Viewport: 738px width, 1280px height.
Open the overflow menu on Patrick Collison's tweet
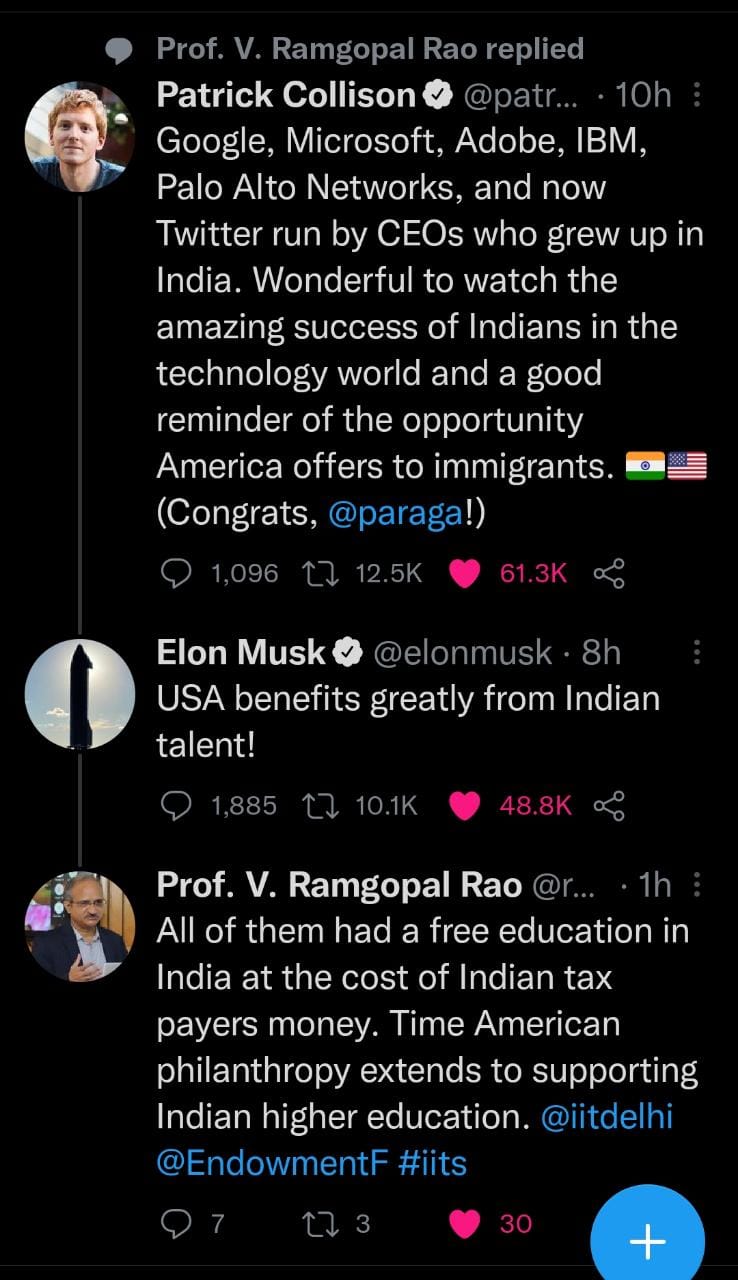coord(697,96)
